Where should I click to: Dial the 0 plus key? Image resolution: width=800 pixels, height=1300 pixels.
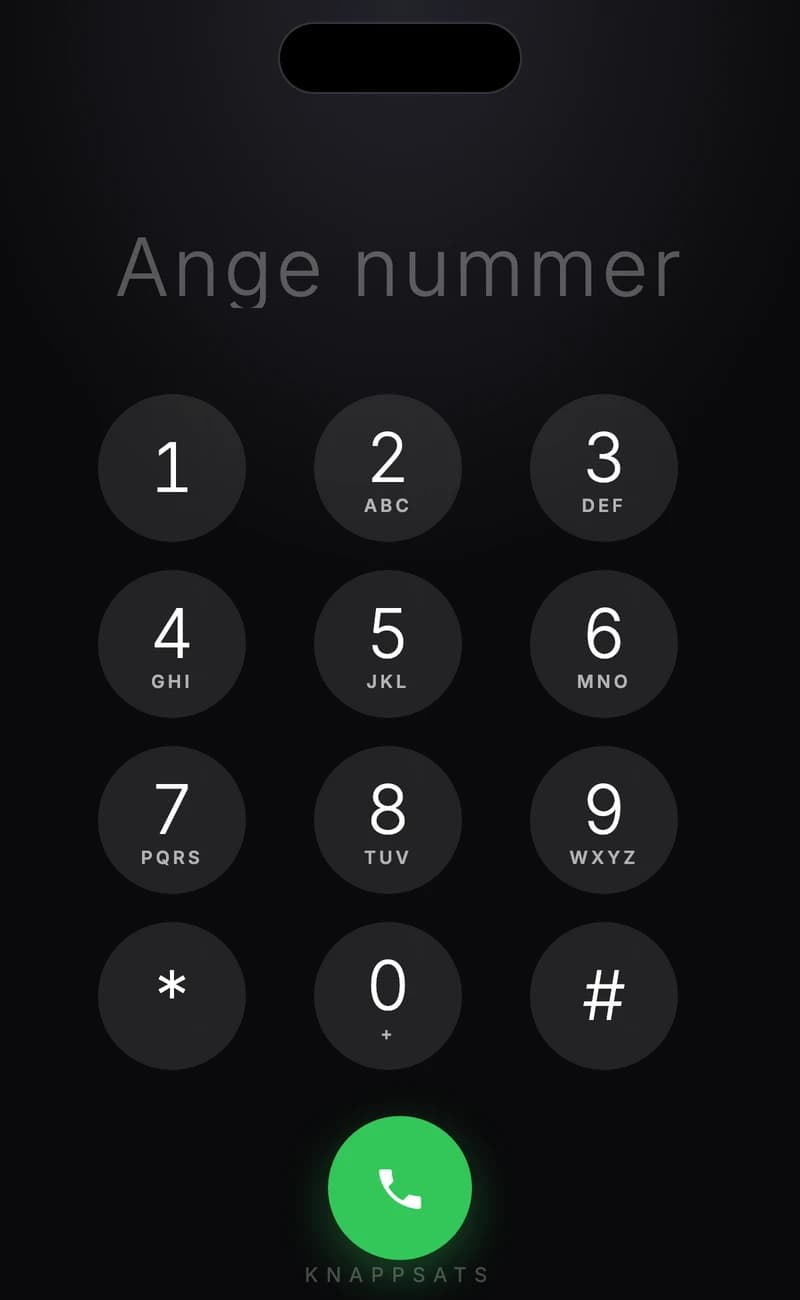coord(388,996)
